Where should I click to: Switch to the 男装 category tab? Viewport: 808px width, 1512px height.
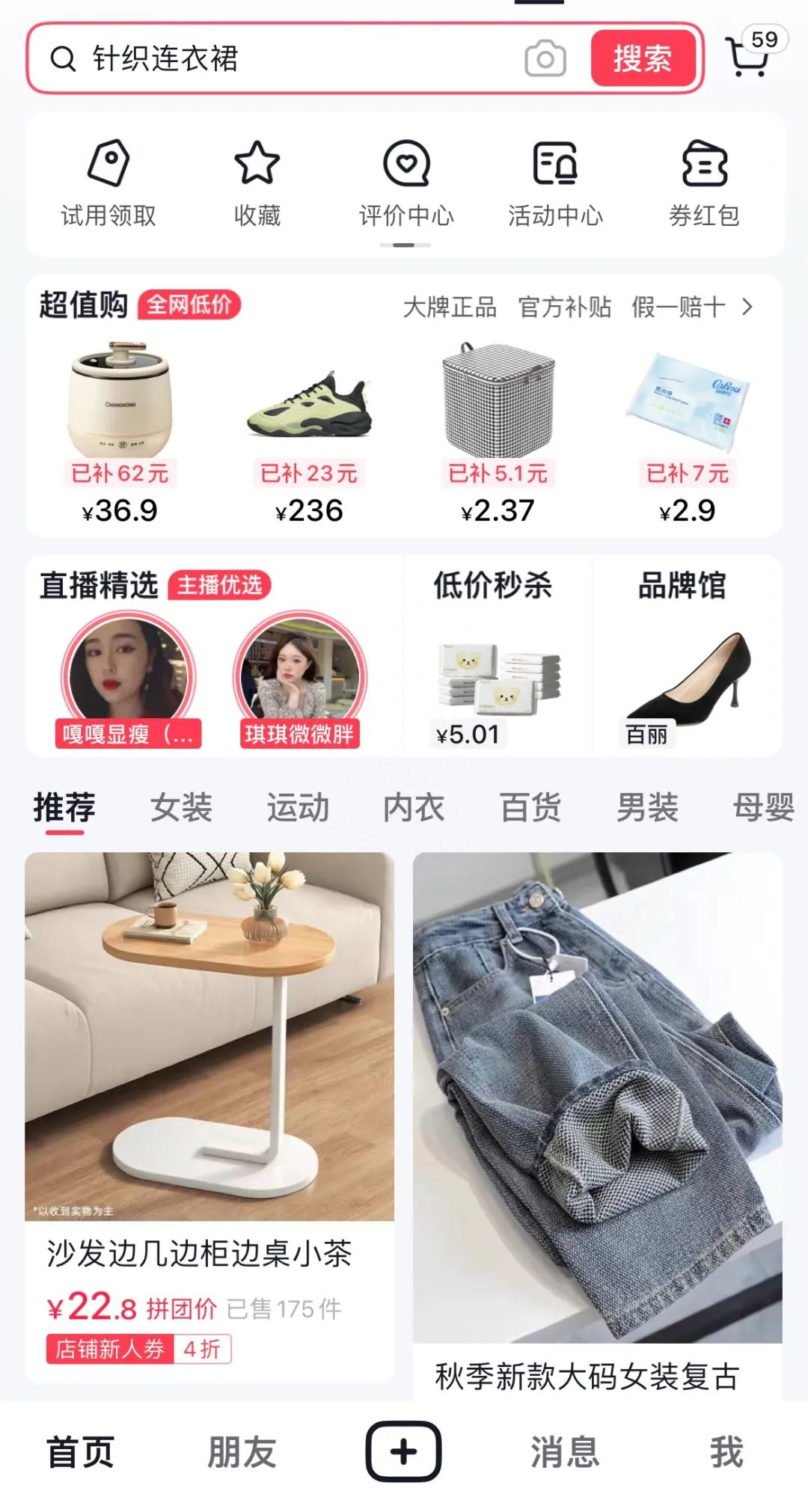(648, 806)
